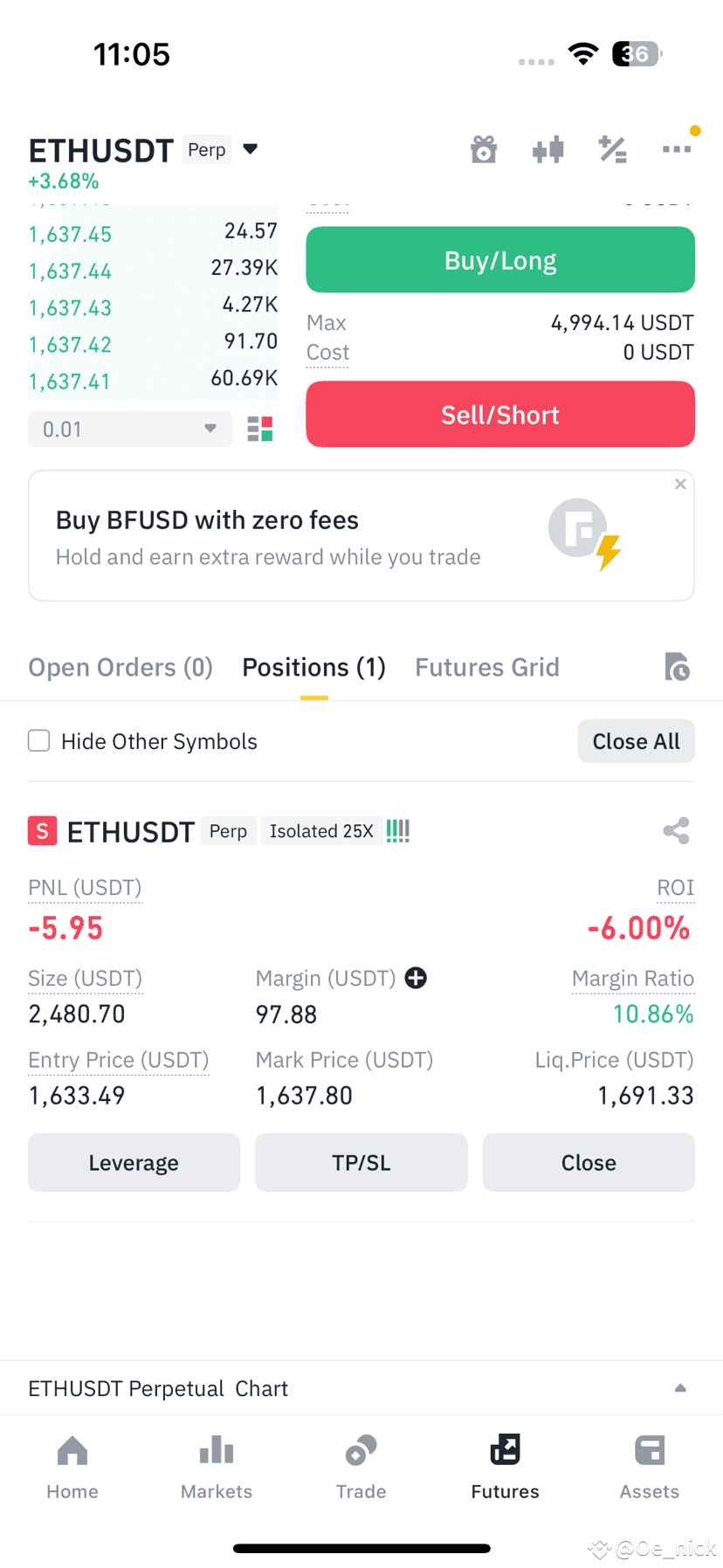The height and width of the screenshot is (1568, 723).
Task: Check Hide Other Symbols
Action: (x=39, y=741)
